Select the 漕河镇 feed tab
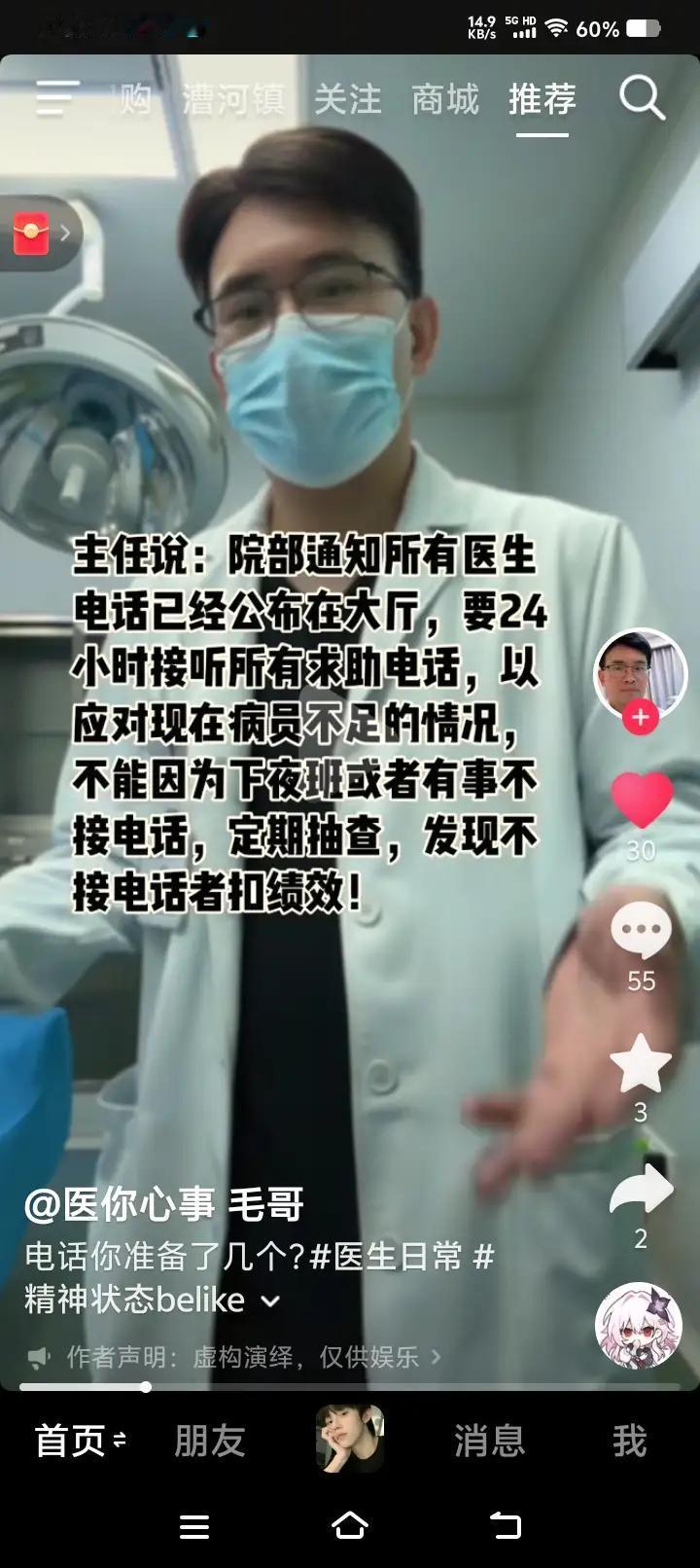This screenshot has width=700, height=1568. (236, 98)
